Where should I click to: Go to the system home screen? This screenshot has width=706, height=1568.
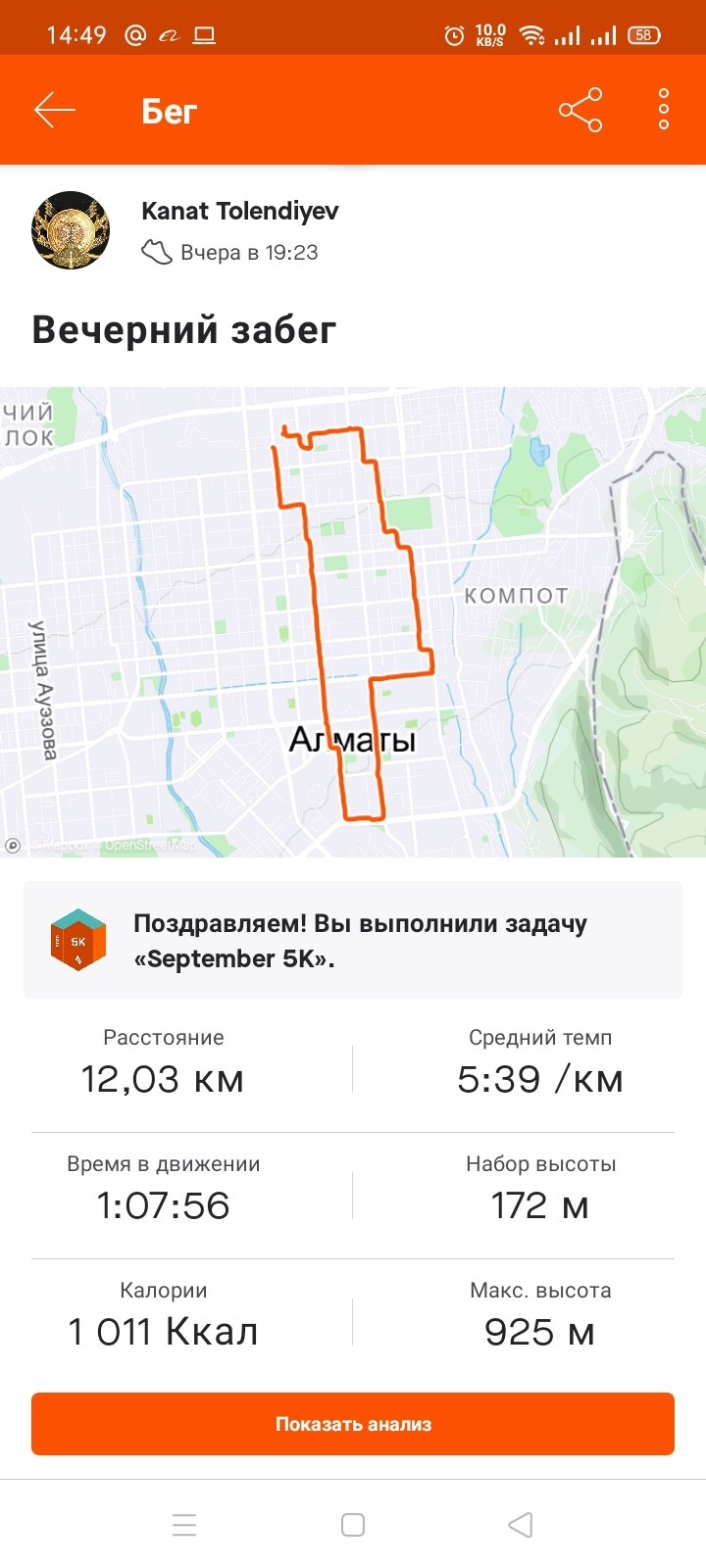click(x=353, y=1525)
